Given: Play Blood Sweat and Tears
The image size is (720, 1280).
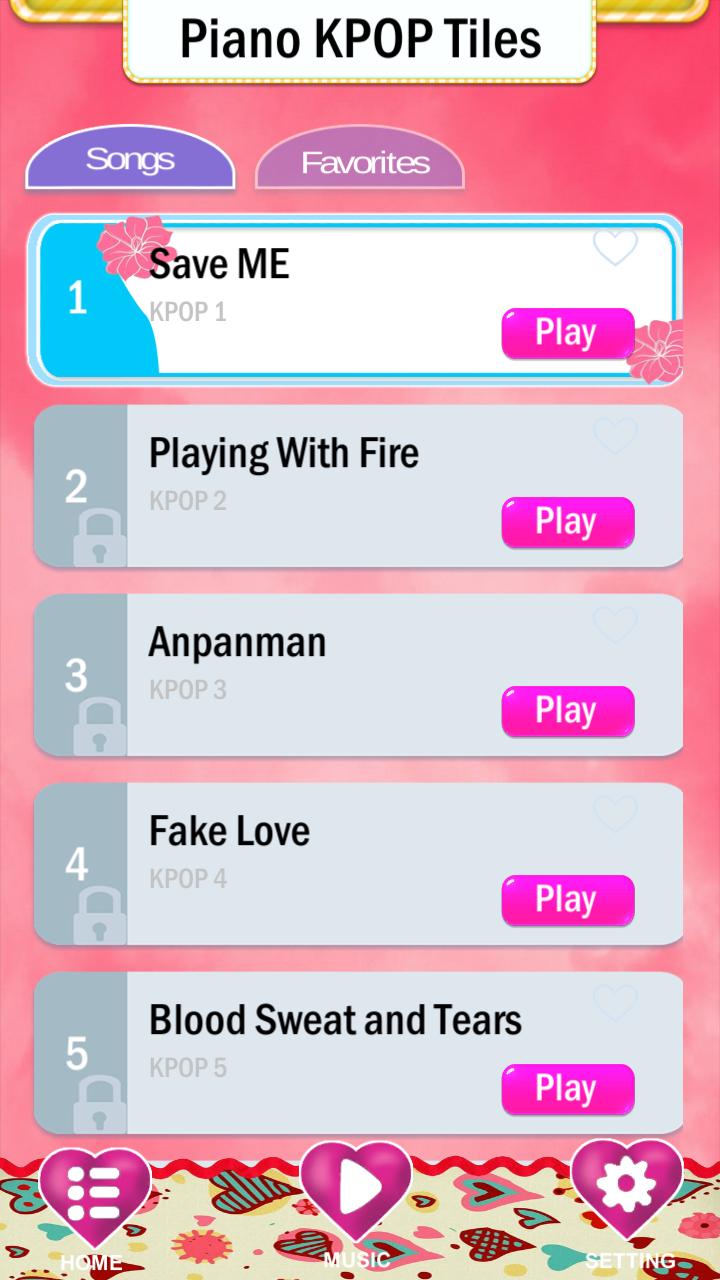Looking at the screenshot, I should pyautogui.click(x=567, y=1088).
